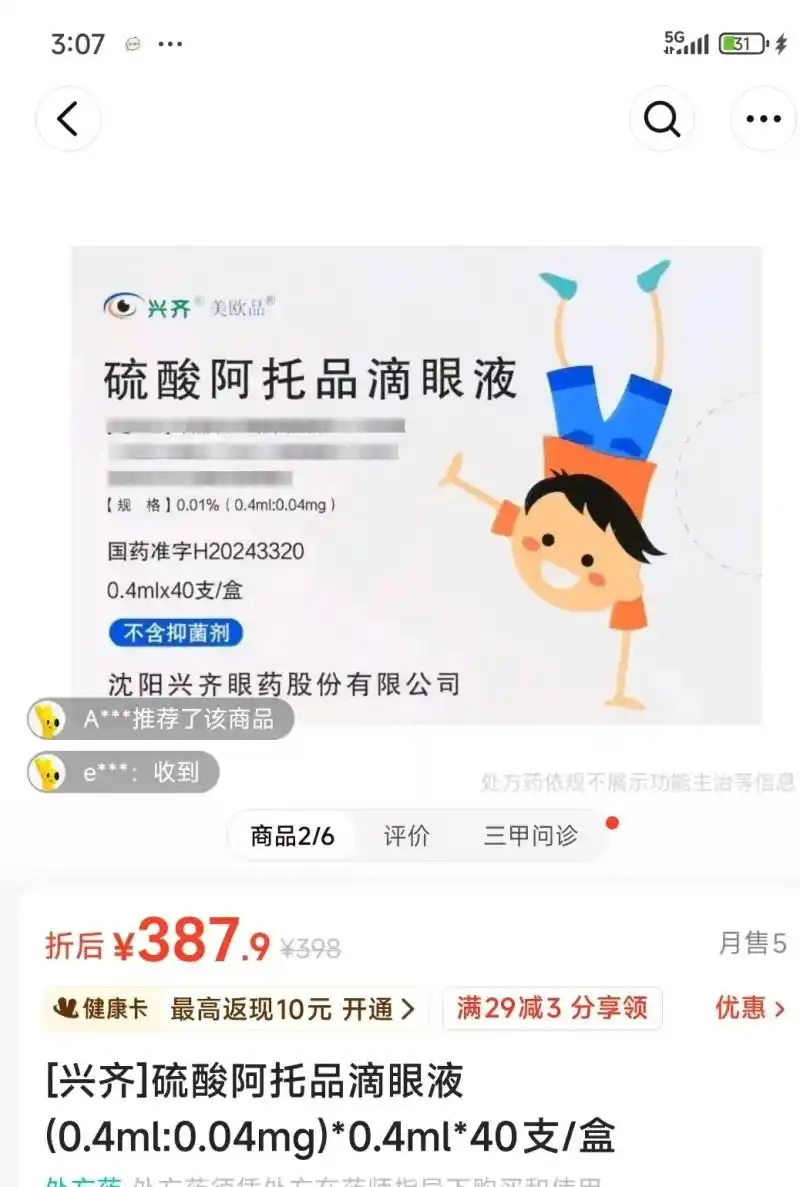Open the 三甲问诊 tab
Screen dimensions: 800x1187
(x=531, y=836)
